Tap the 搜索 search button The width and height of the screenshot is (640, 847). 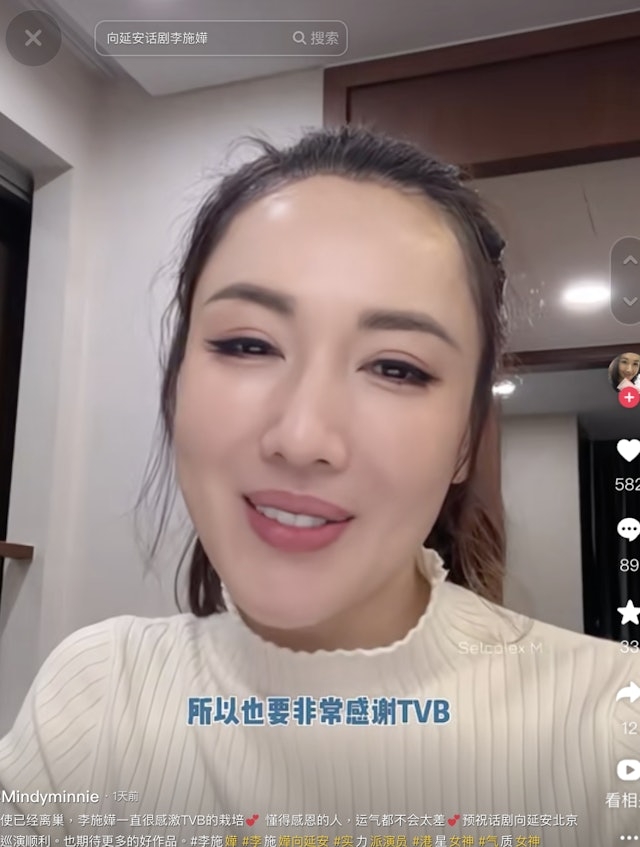coord(316,38)
